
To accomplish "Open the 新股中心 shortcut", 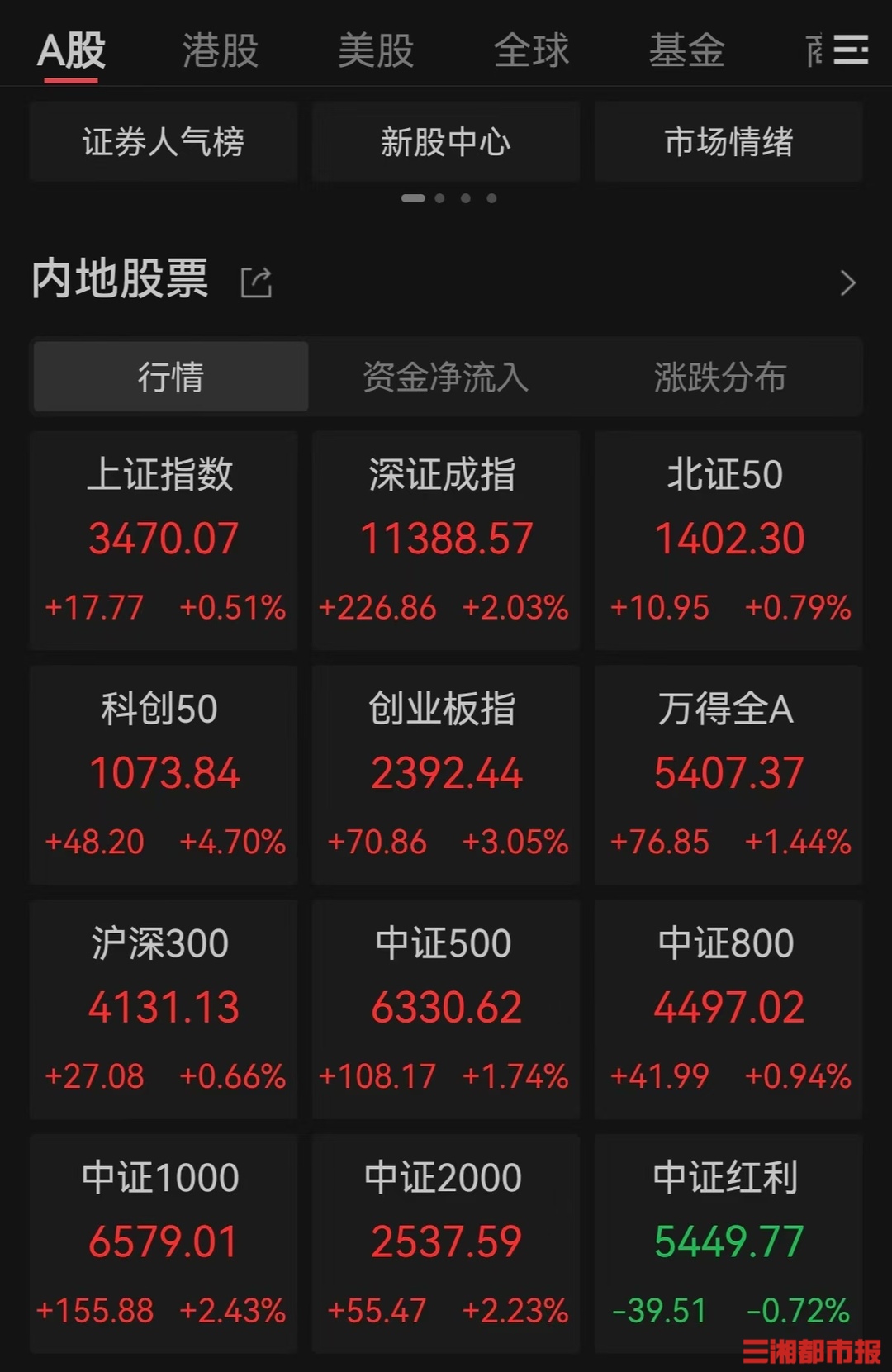I will tap(445, 141).
